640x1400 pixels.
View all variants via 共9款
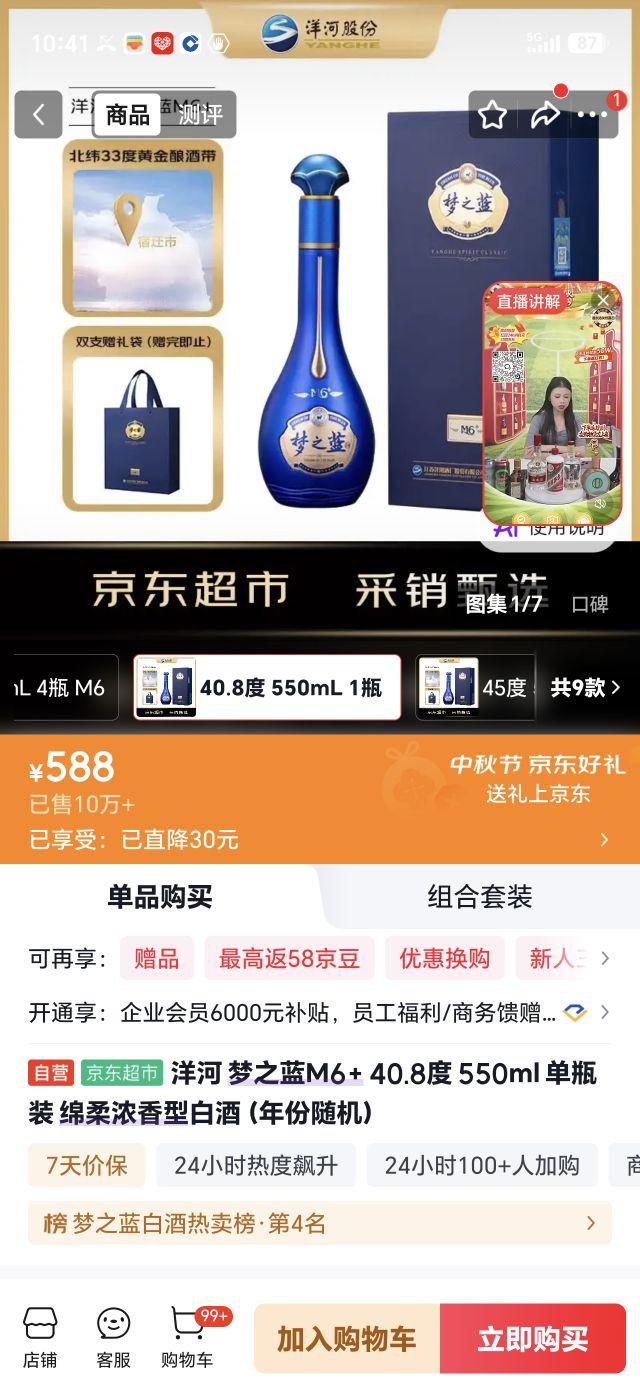[586, 687]
